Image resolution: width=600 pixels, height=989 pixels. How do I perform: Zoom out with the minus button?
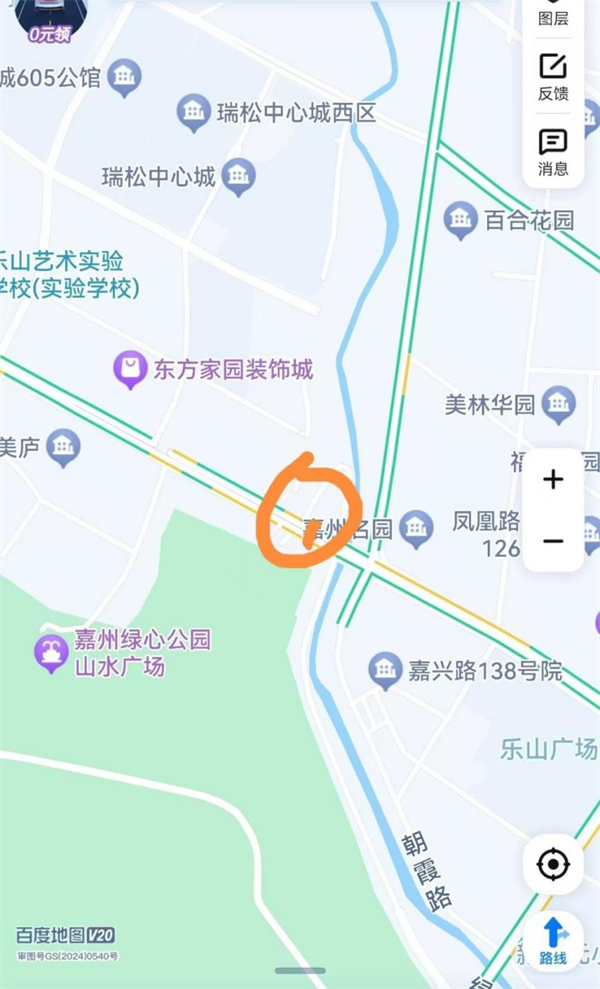coord(553,541)
